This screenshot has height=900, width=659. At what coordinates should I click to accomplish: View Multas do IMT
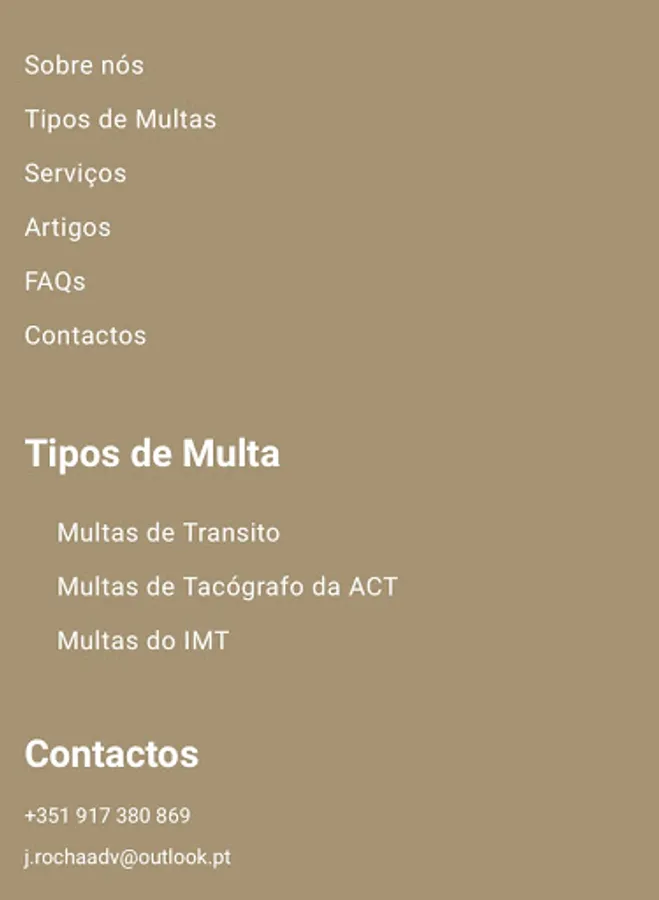point(143,641)
